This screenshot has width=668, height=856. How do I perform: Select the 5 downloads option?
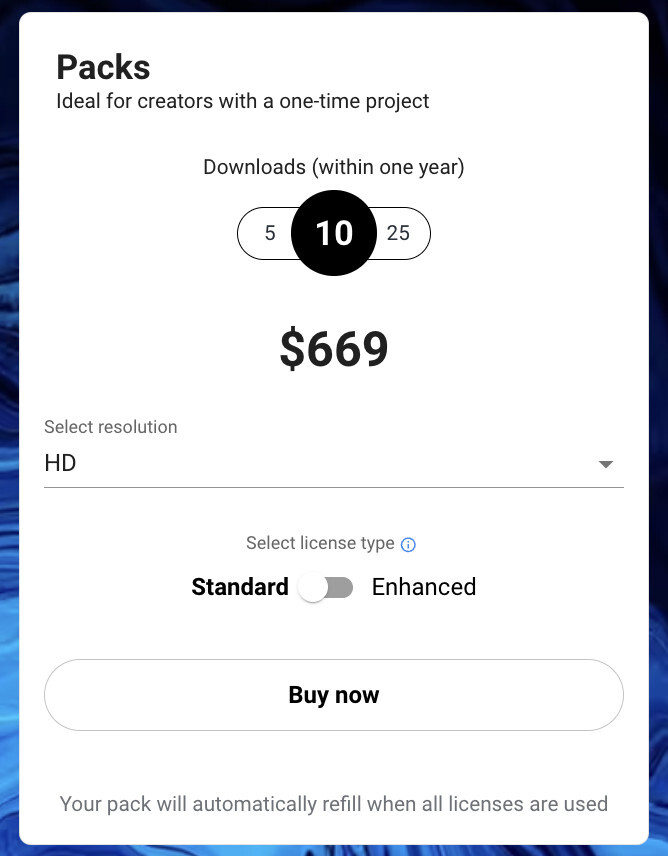(x=269, y=234)
